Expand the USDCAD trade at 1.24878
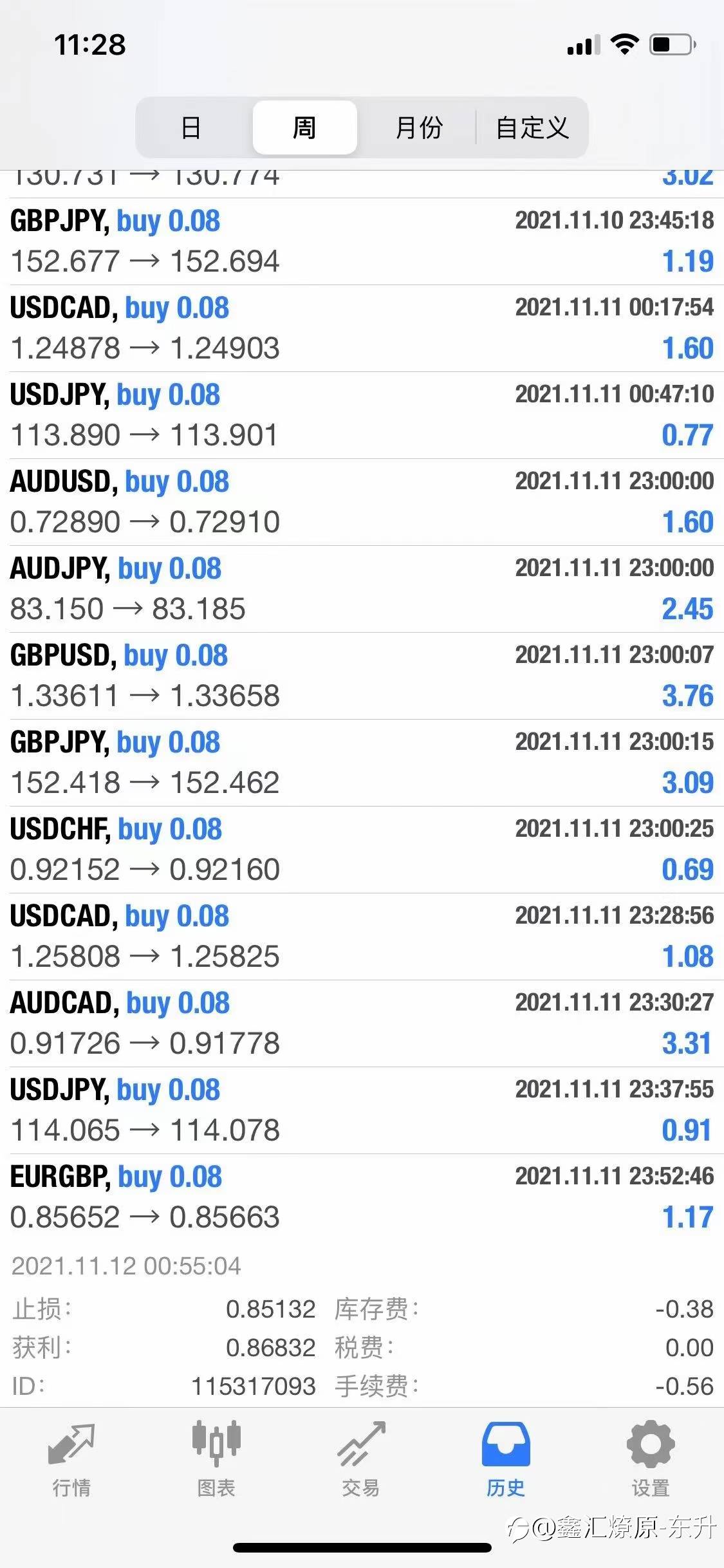 (362, 328)
